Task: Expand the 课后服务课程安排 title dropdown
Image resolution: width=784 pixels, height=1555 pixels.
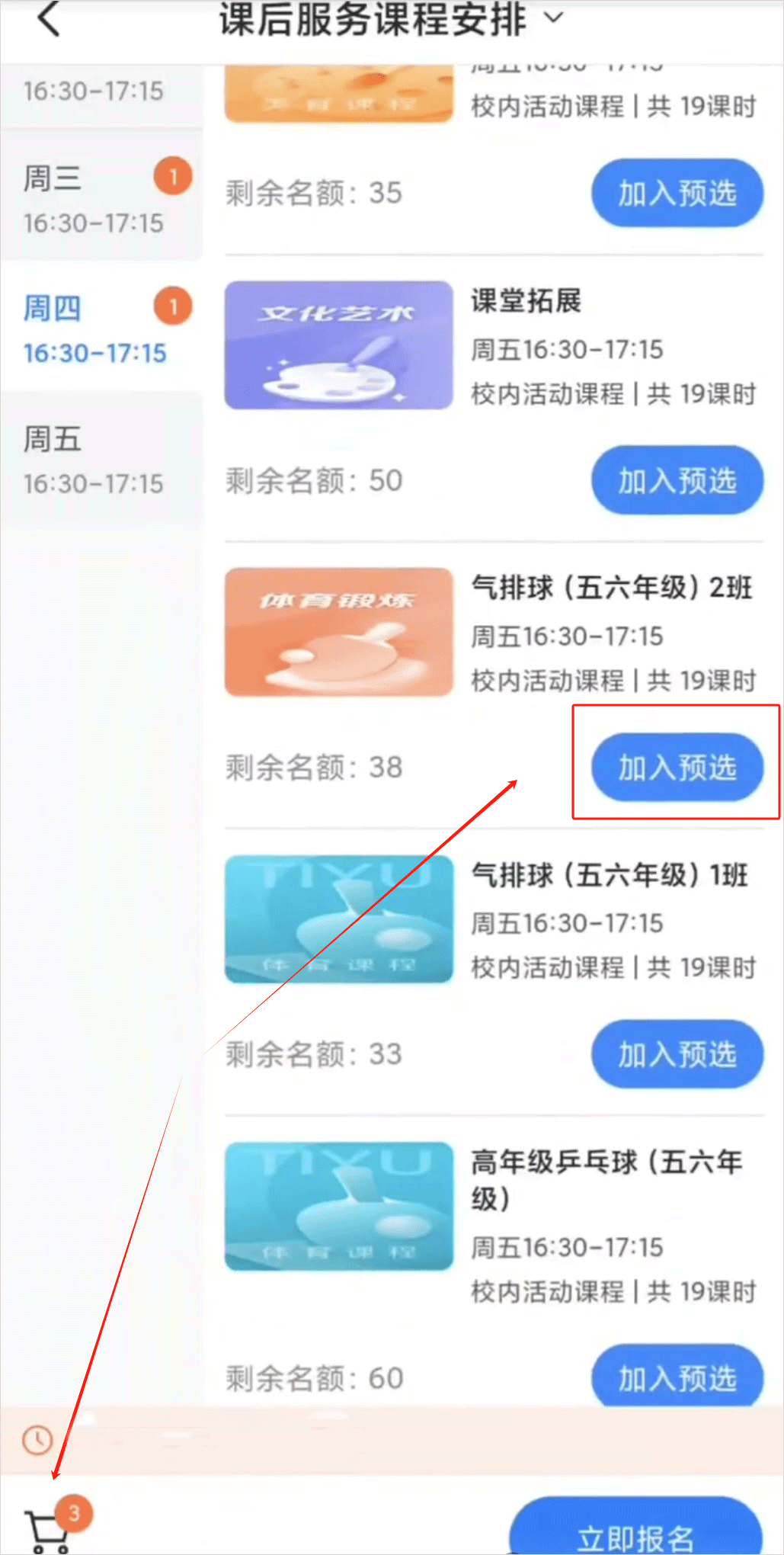Action: tap(555, 18)
